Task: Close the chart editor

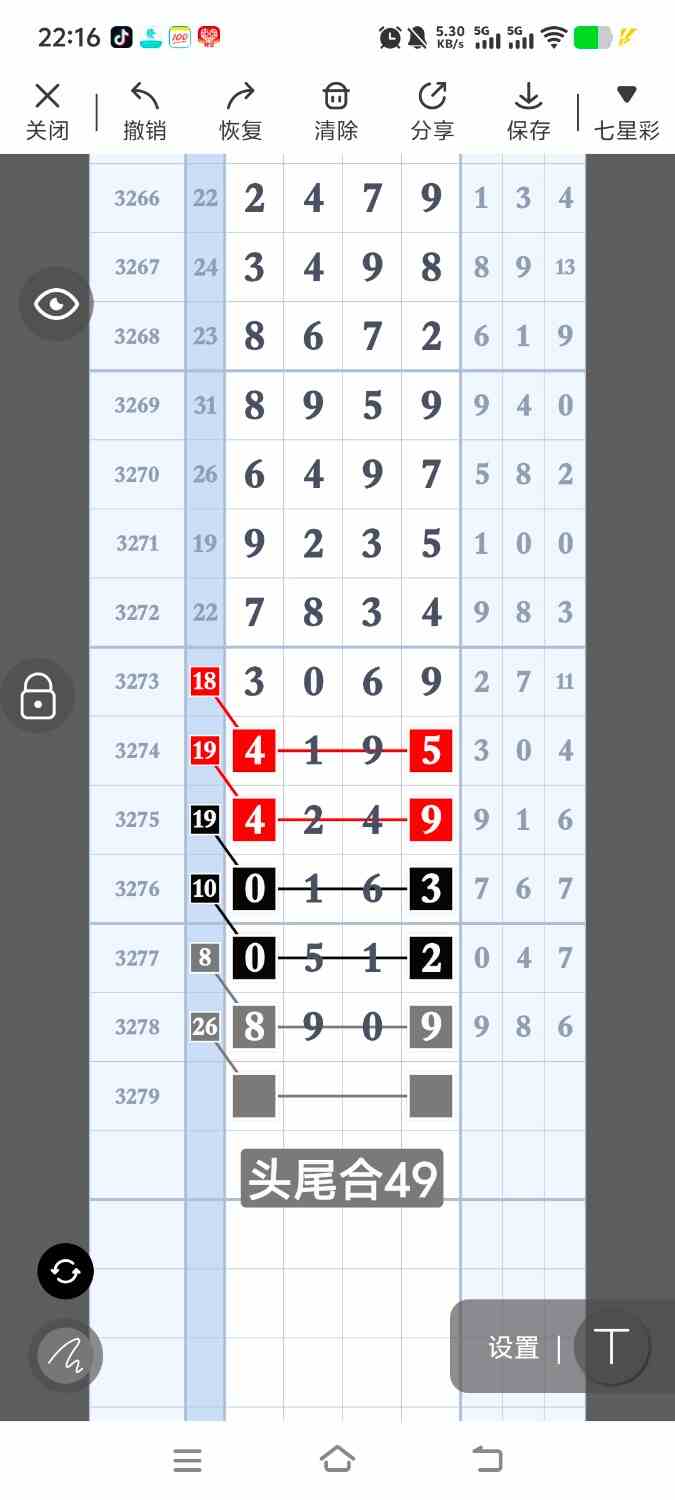Action: point(47,110)
